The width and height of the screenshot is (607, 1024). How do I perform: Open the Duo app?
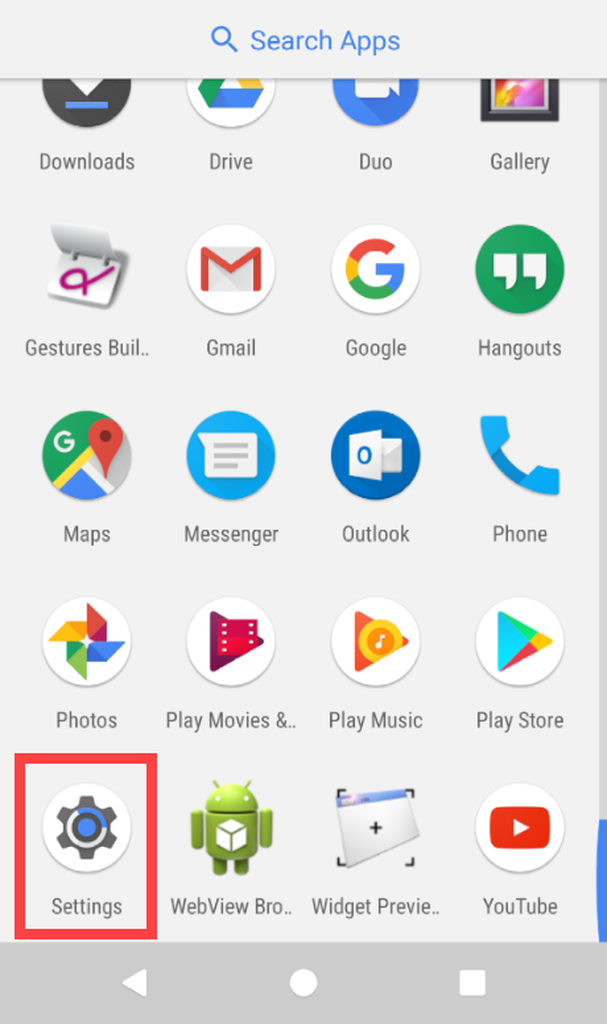(x=375, y=110)
